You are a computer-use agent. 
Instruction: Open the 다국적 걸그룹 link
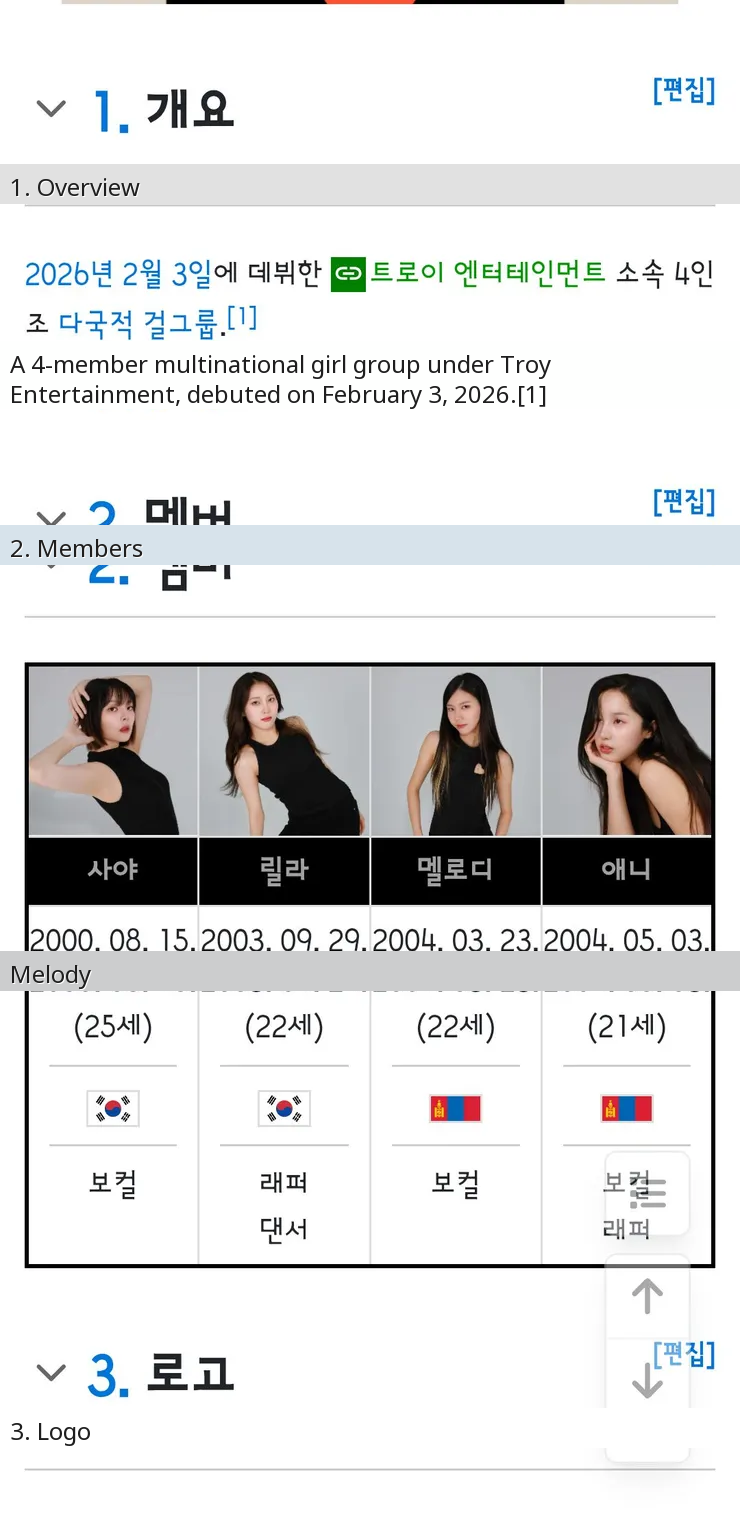(138, 324)
